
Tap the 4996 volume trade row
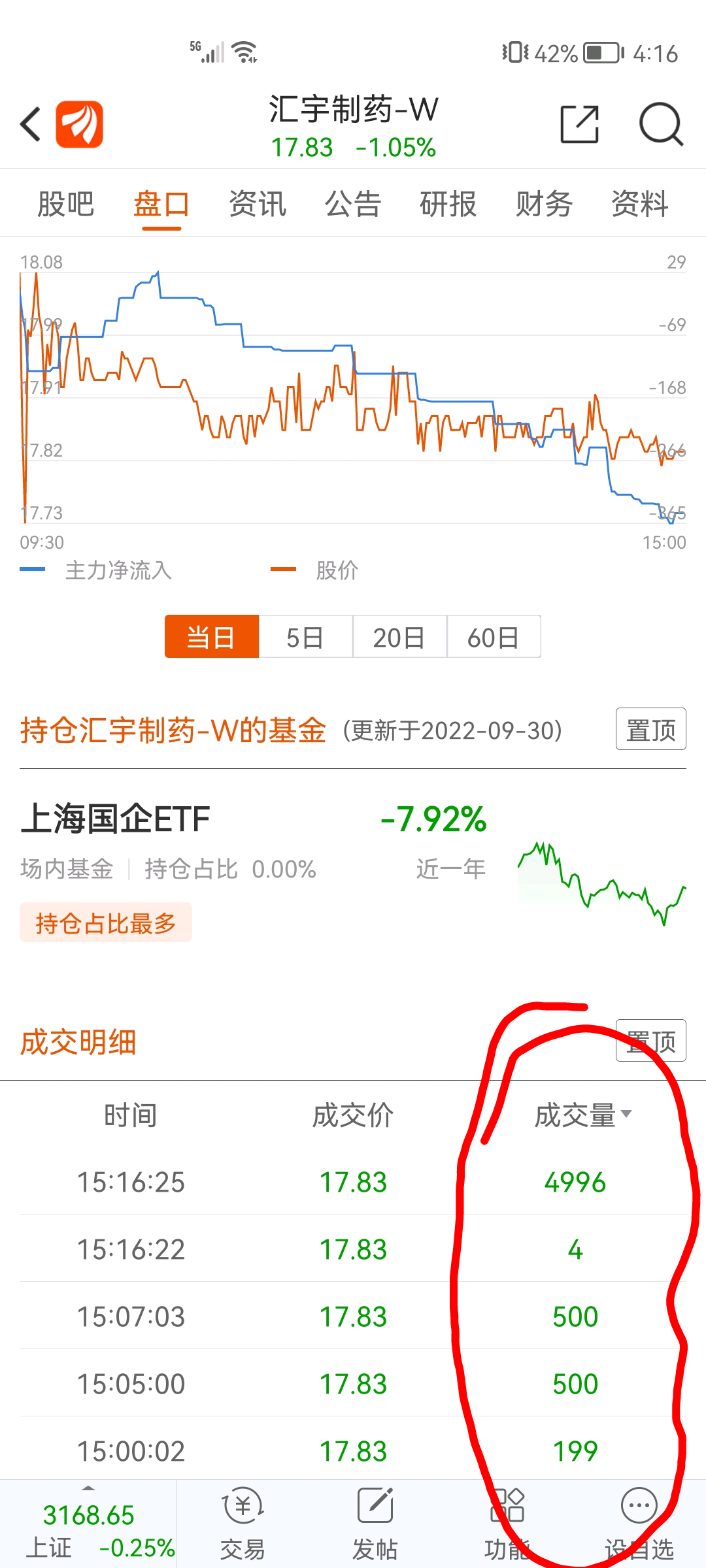(575, 1182)
